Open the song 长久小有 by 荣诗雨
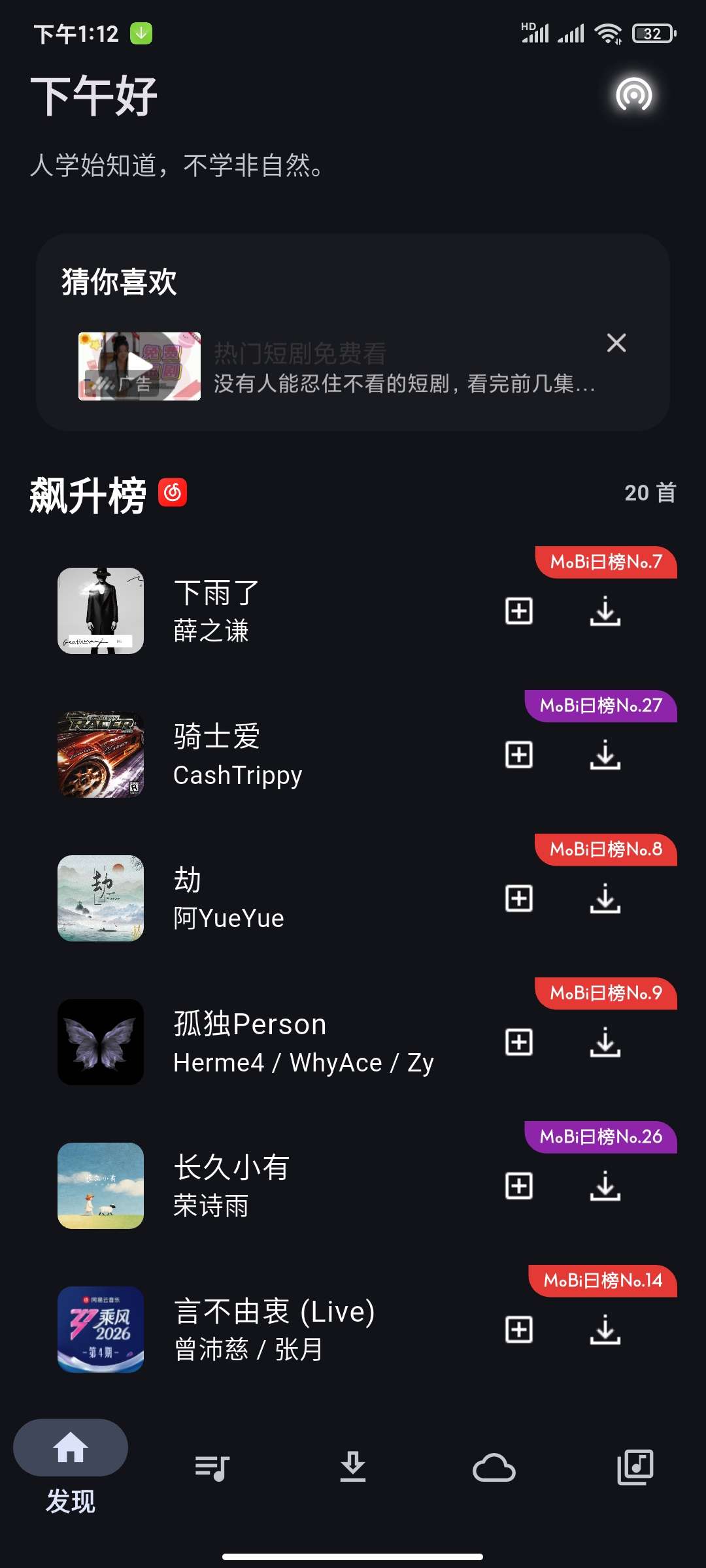Screen dimensions: 706x1568 [x=232, y=1168]
